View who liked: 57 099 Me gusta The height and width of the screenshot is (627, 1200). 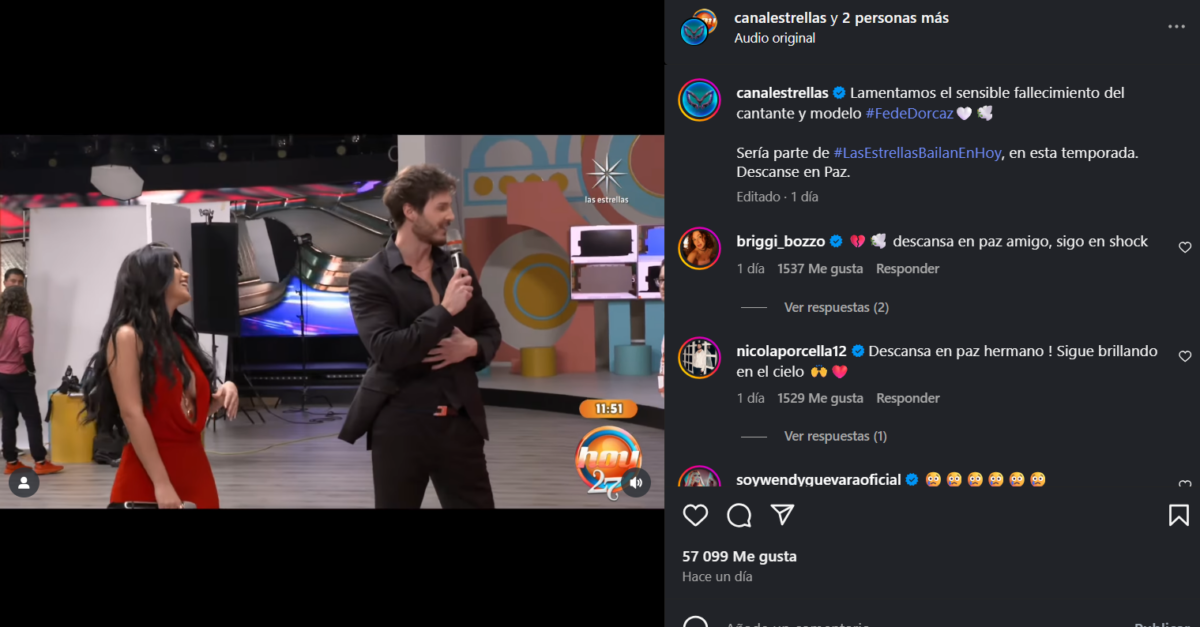739,556
